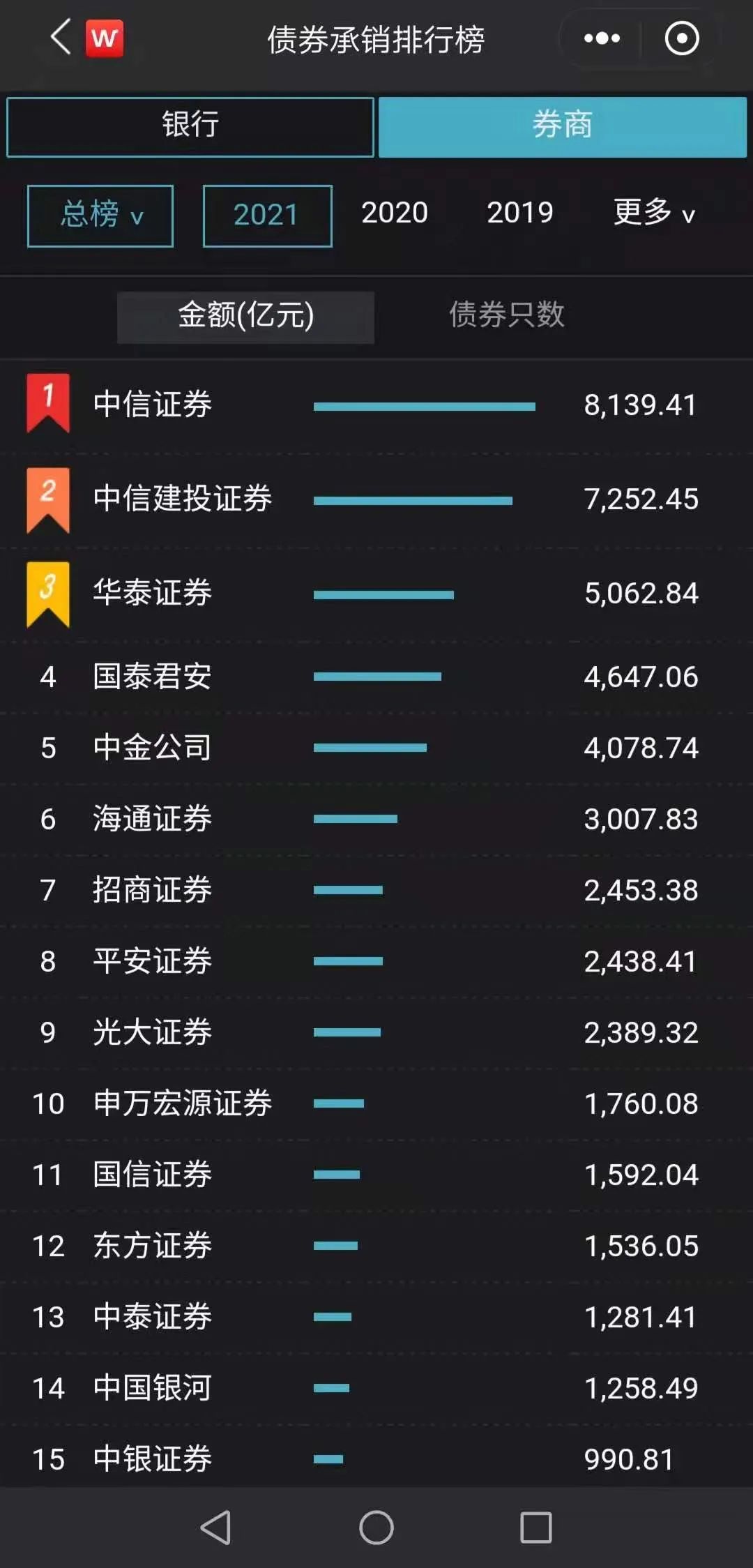753x1568 pixels.
Task: Switch to the 银行 tab
Action: click(190, 127)
